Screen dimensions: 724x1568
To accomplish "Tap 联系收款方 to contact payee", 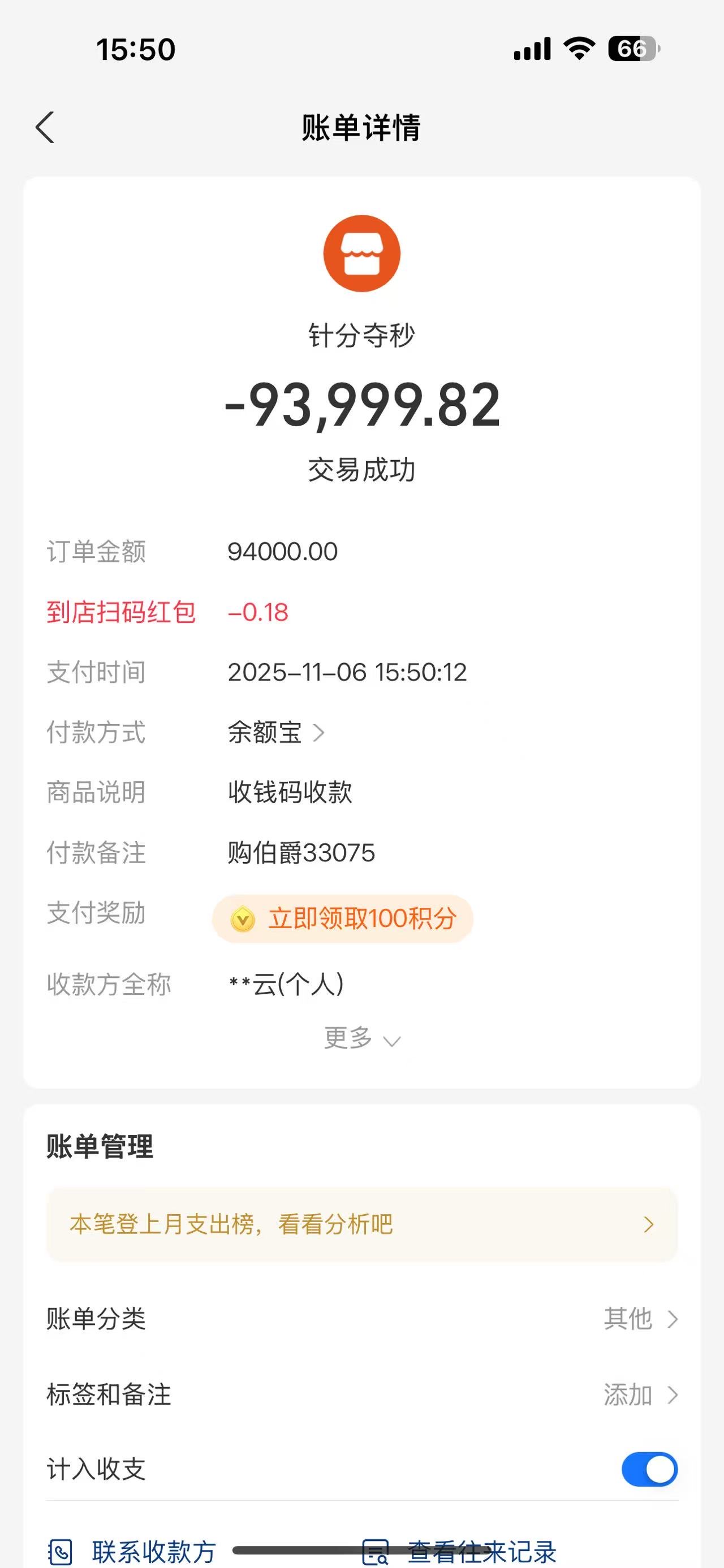I will click(x=134, y=1551).
